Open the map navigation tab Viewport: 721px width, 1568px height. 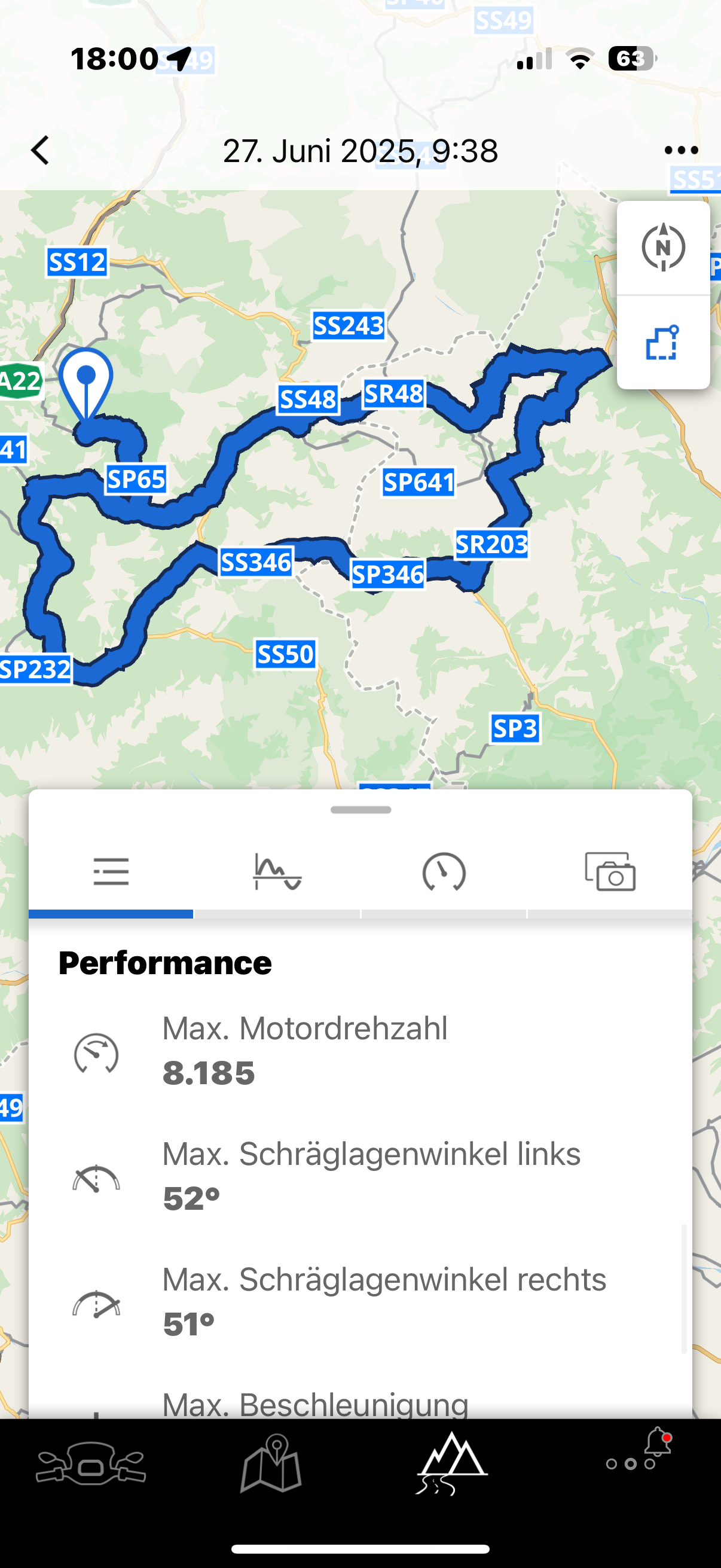[271, 1464]
